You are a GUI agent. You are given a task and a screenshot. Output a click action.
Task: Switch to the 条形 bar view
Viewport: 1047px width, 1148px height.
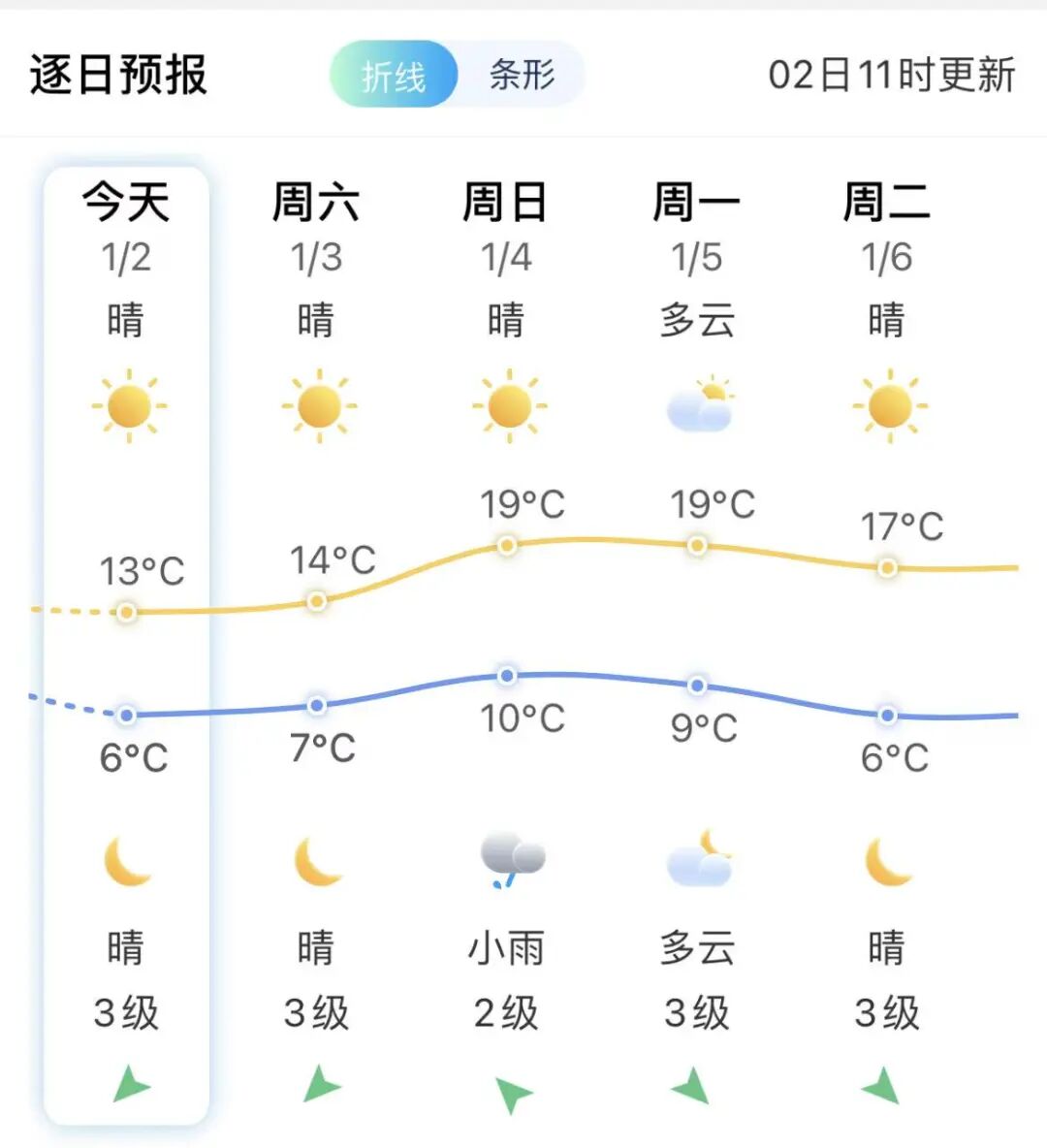click(x=522, y=75)
